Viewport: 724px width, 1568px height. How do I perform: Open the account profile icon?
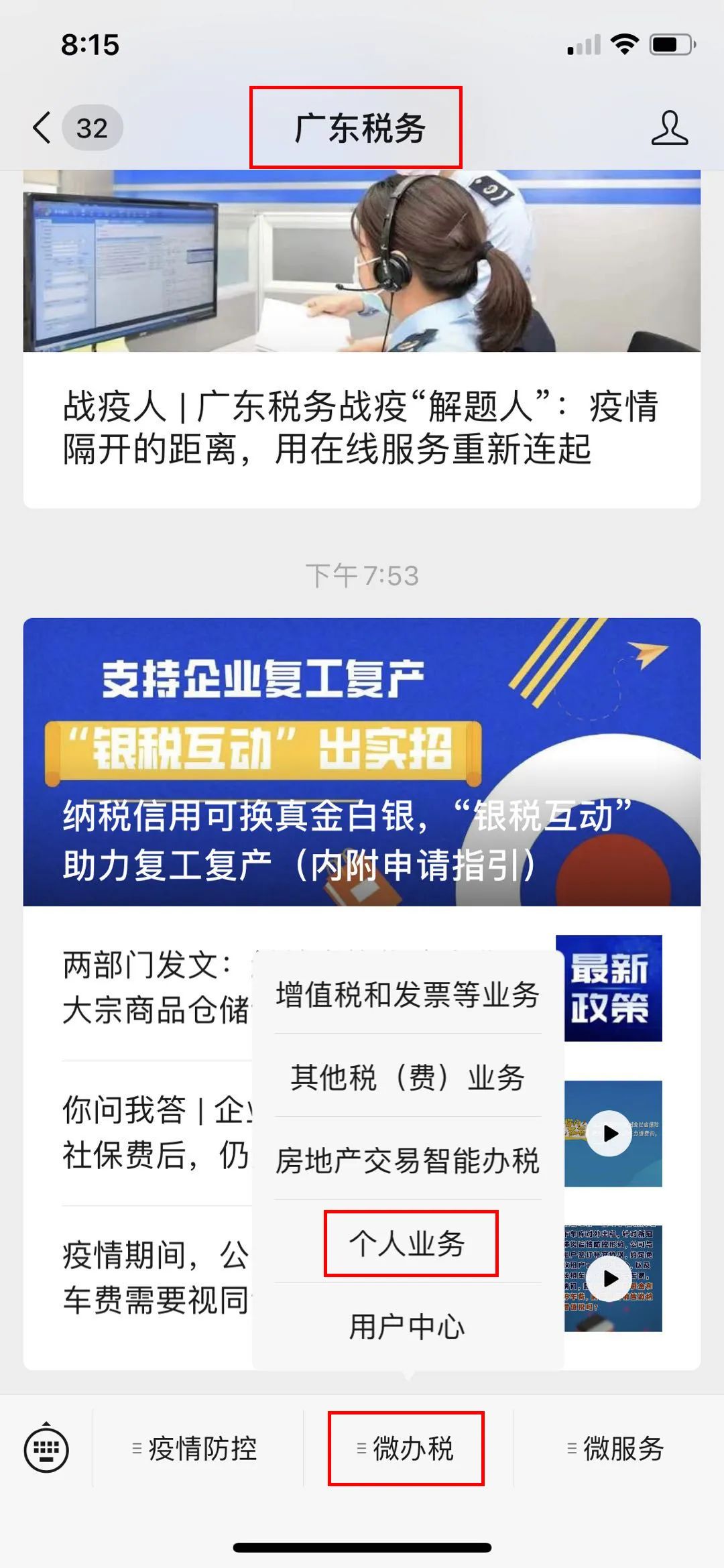(x=669, y=128)
